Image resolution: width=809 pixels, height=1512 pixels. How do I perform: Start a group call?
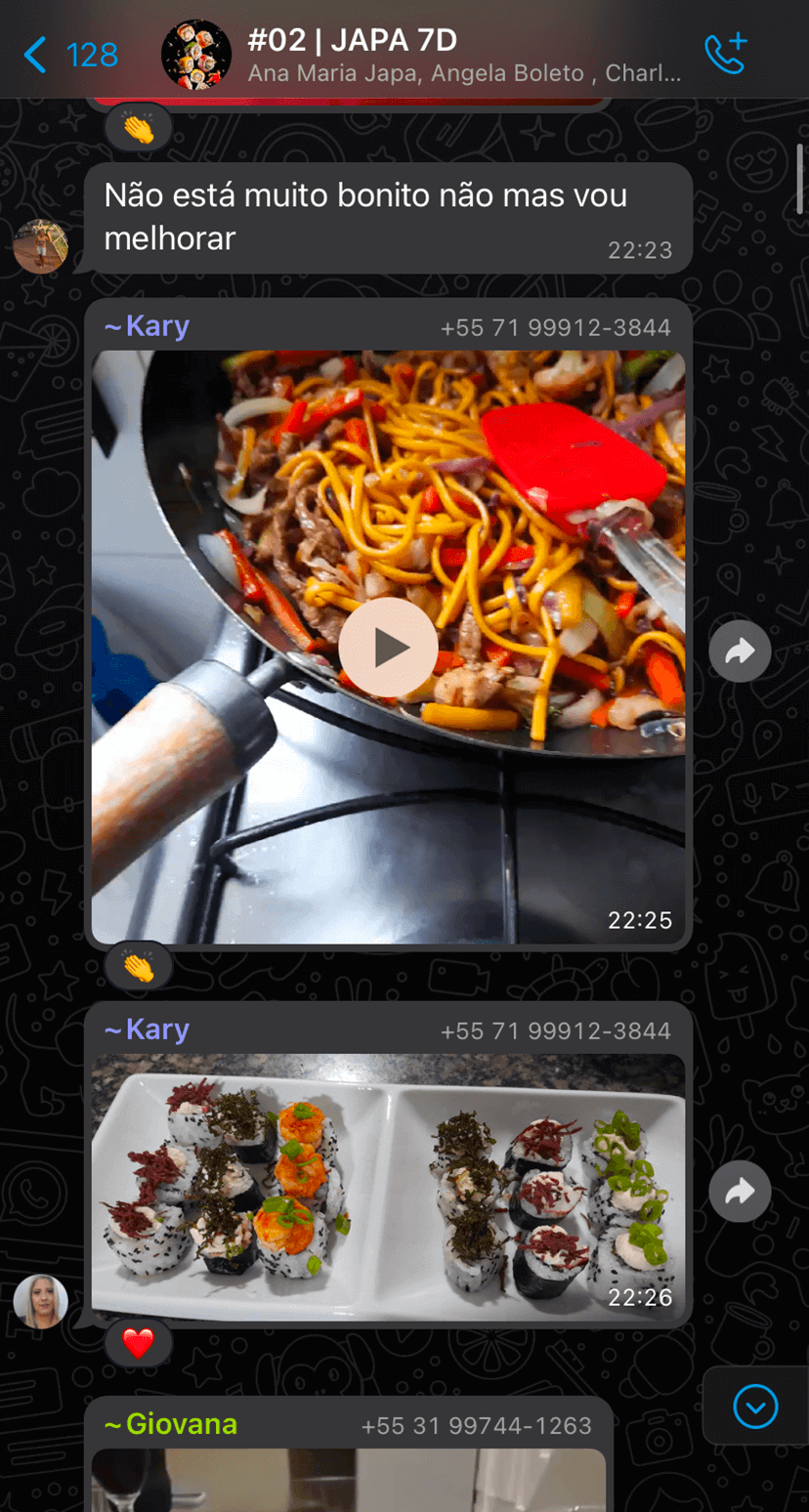[725, 54]
